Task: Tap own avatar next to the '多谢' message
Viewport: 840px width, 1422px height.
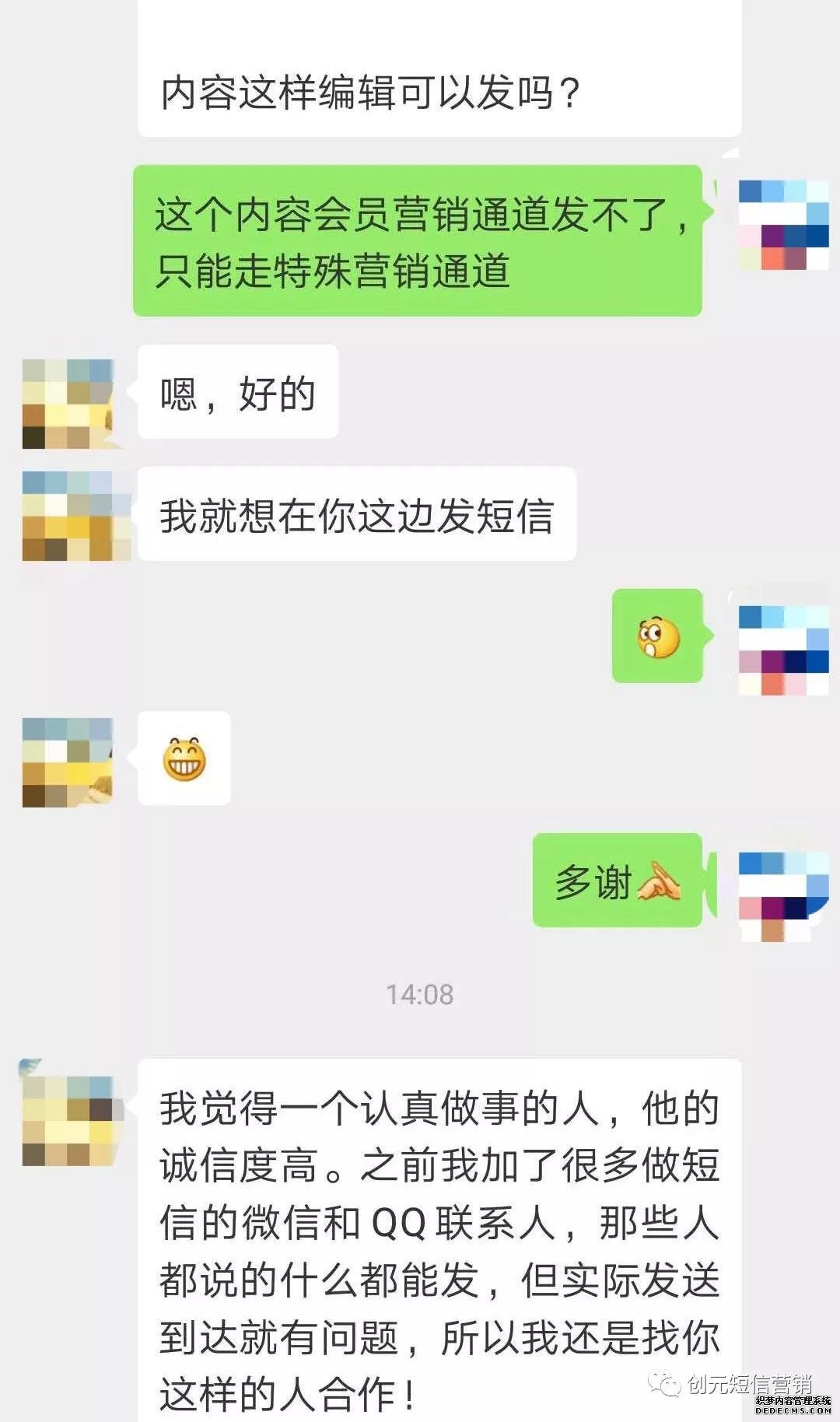Action: (x=783, y=896)
